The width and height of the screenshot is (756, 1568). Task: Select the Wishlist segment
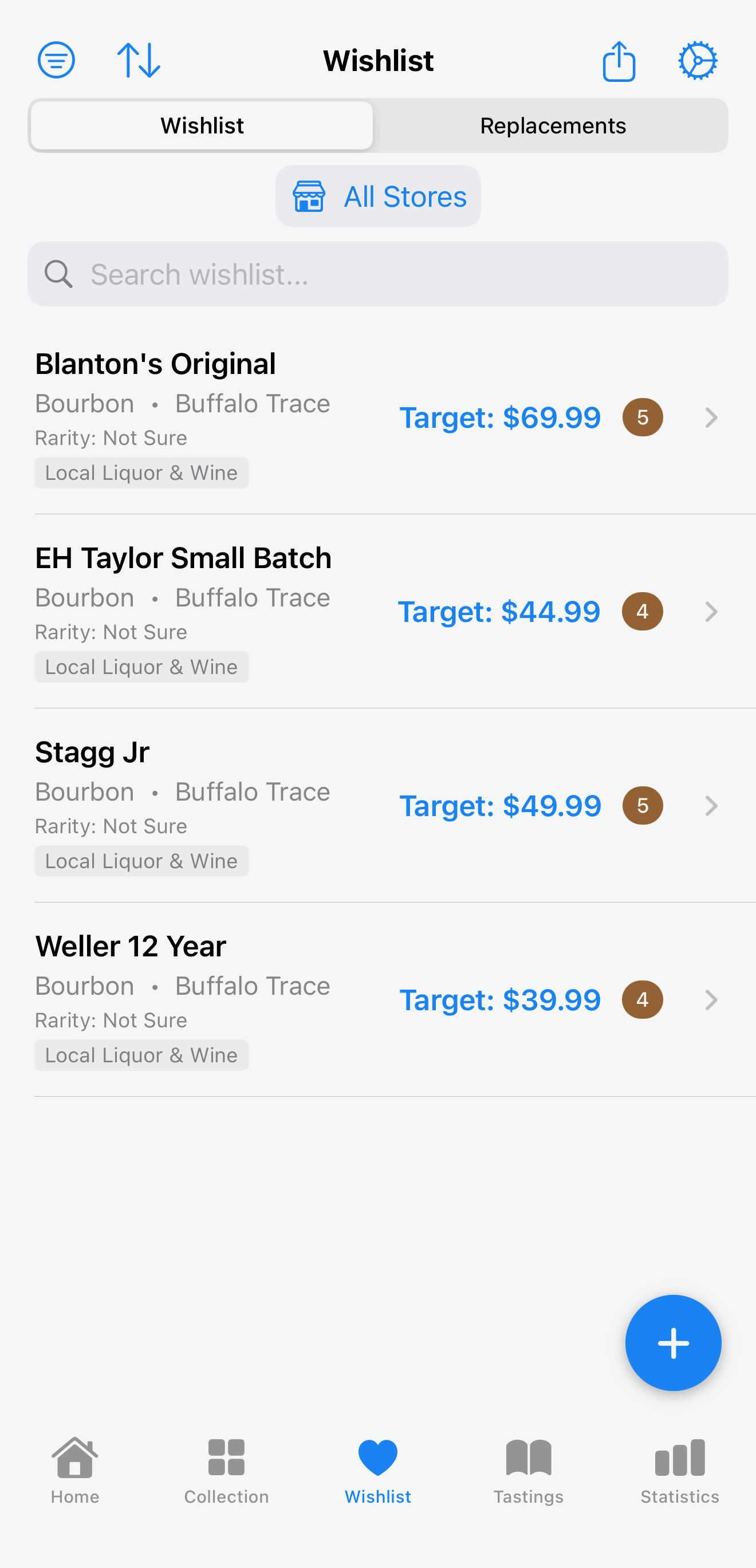[202, 126]
